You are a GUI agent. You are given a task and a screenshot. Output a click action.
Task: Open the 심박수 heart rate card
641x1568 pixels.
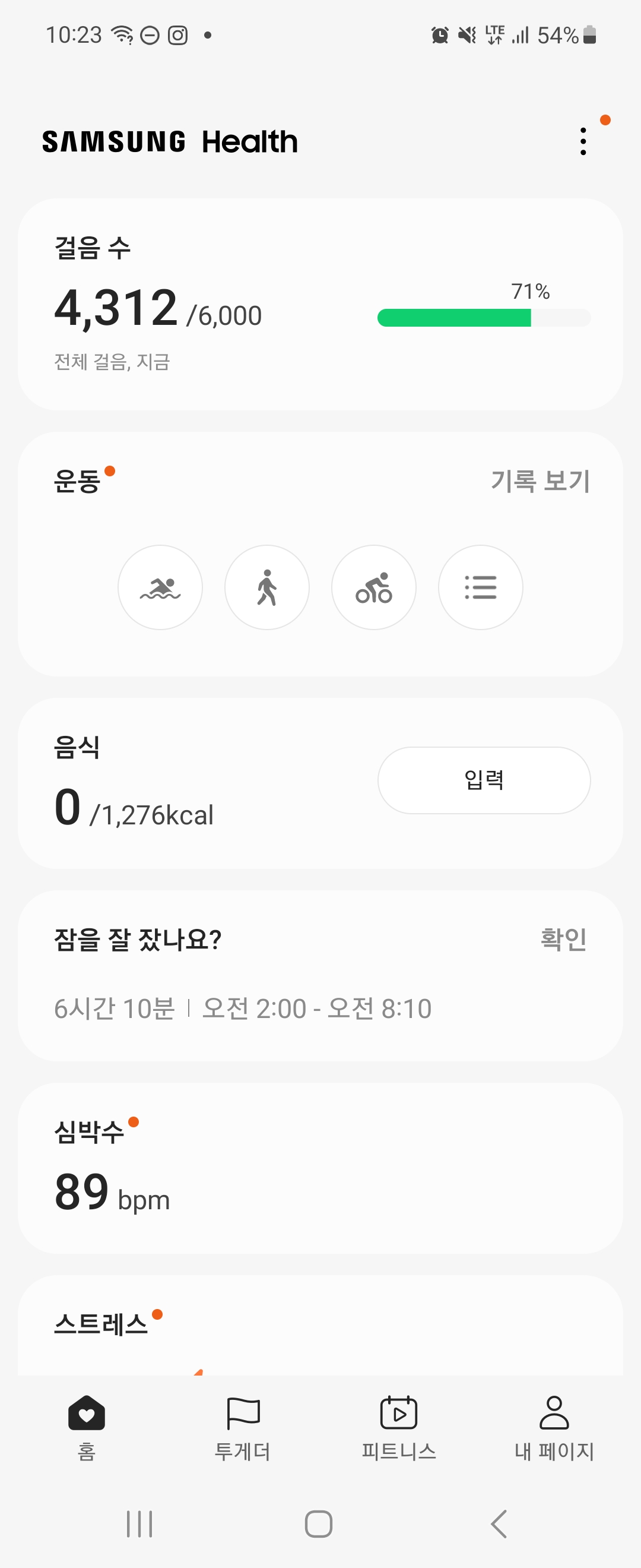[x=320, y=1169]
